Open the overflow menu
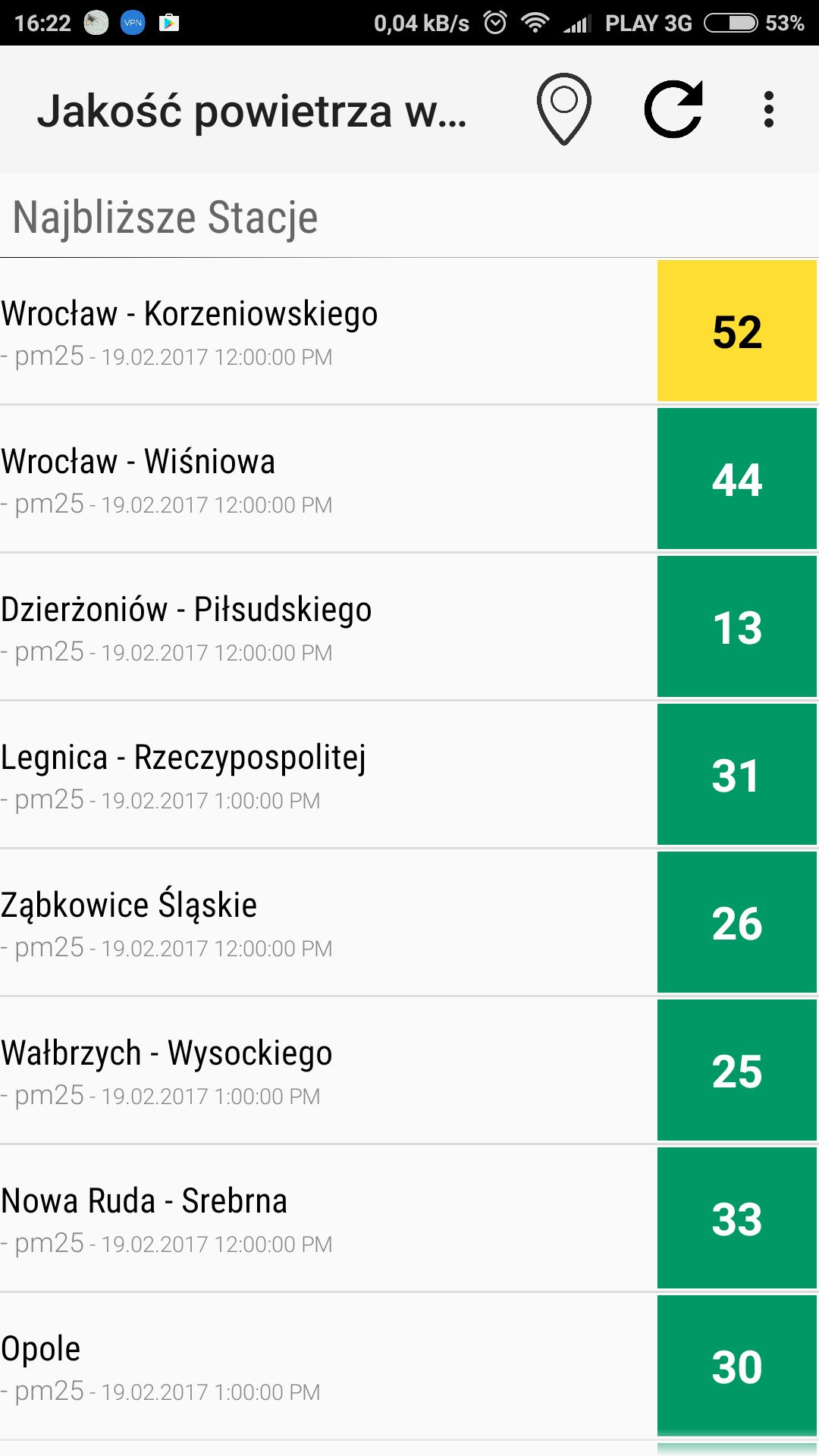819x1456 pixels. pyautogui.click(x=769, y=109)
